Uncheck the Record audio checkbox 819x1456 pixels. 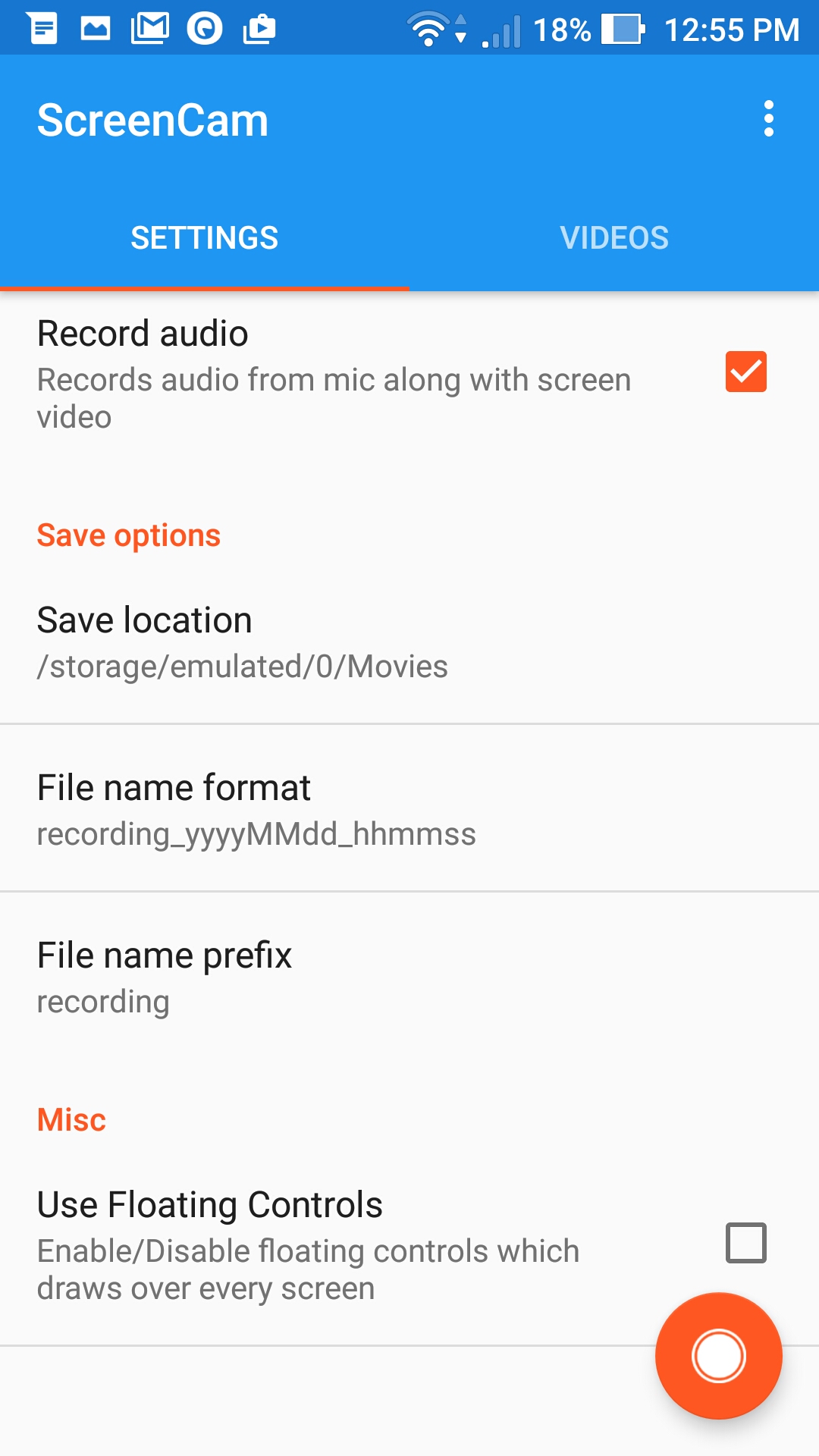point(746,372)
